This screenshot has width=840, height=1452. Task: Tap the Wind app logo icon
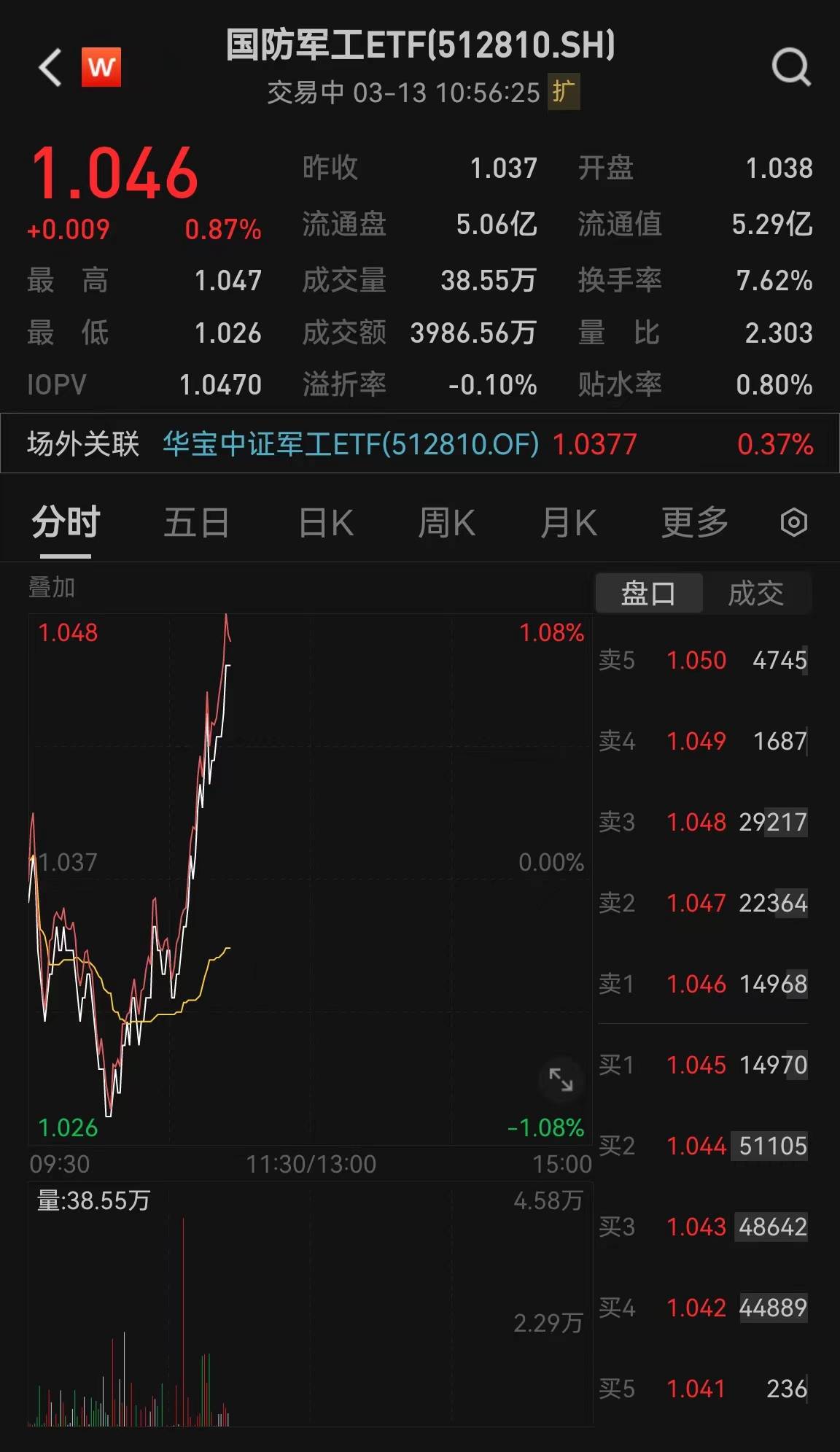[101, 66]
